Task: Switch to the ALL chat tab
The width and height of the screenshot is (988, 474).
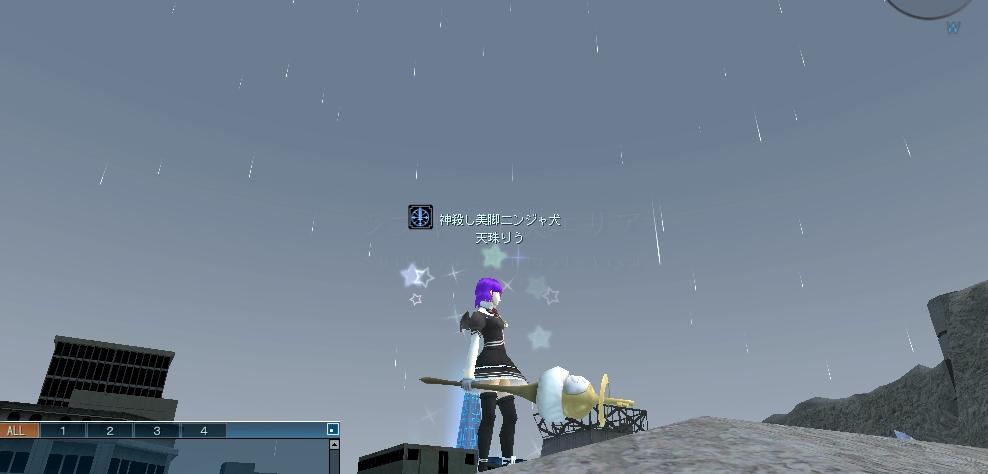Action: pyautogui.click(x=18, y=431)
